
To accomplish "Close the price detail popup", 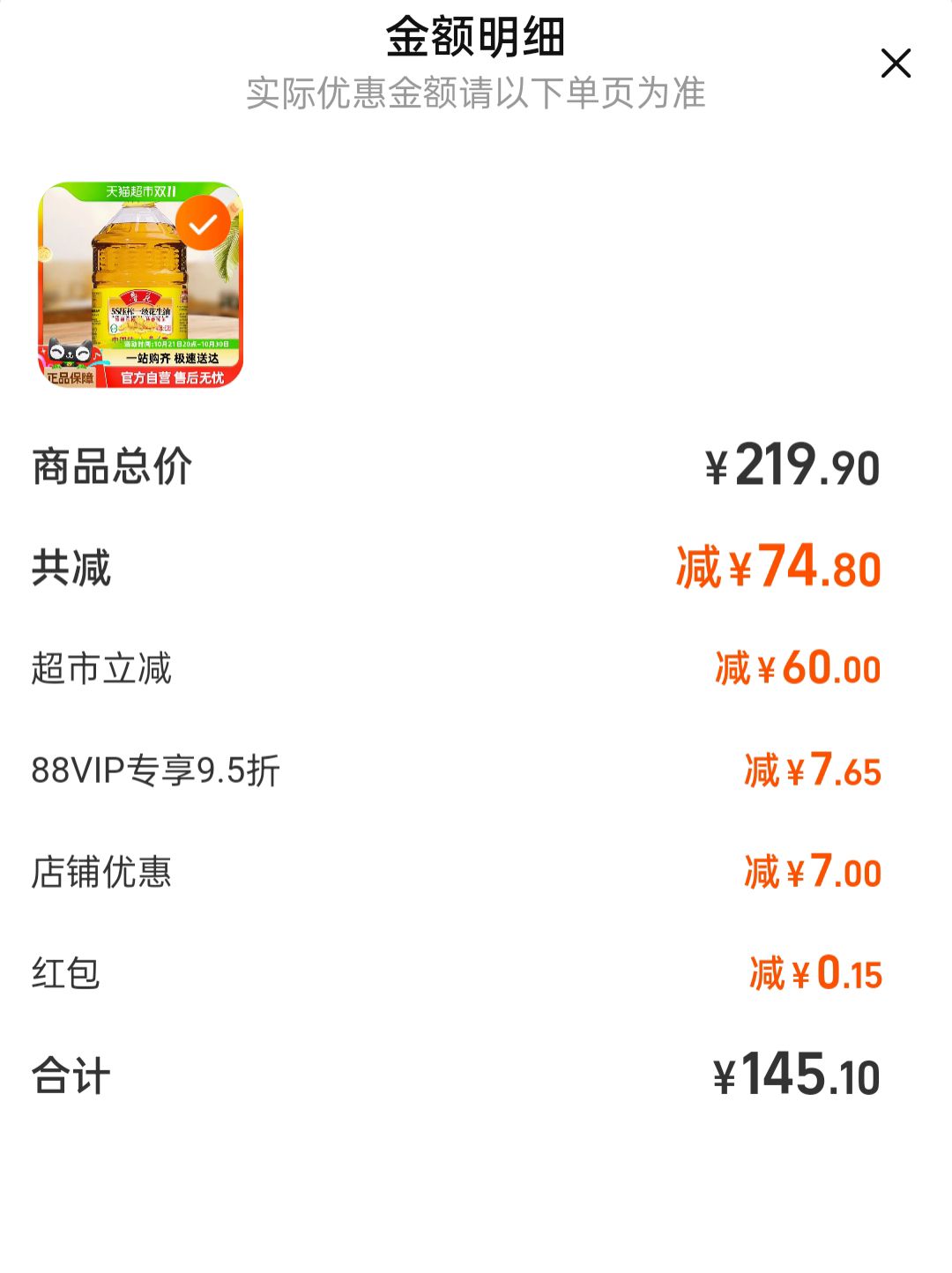I will point(896,63).
